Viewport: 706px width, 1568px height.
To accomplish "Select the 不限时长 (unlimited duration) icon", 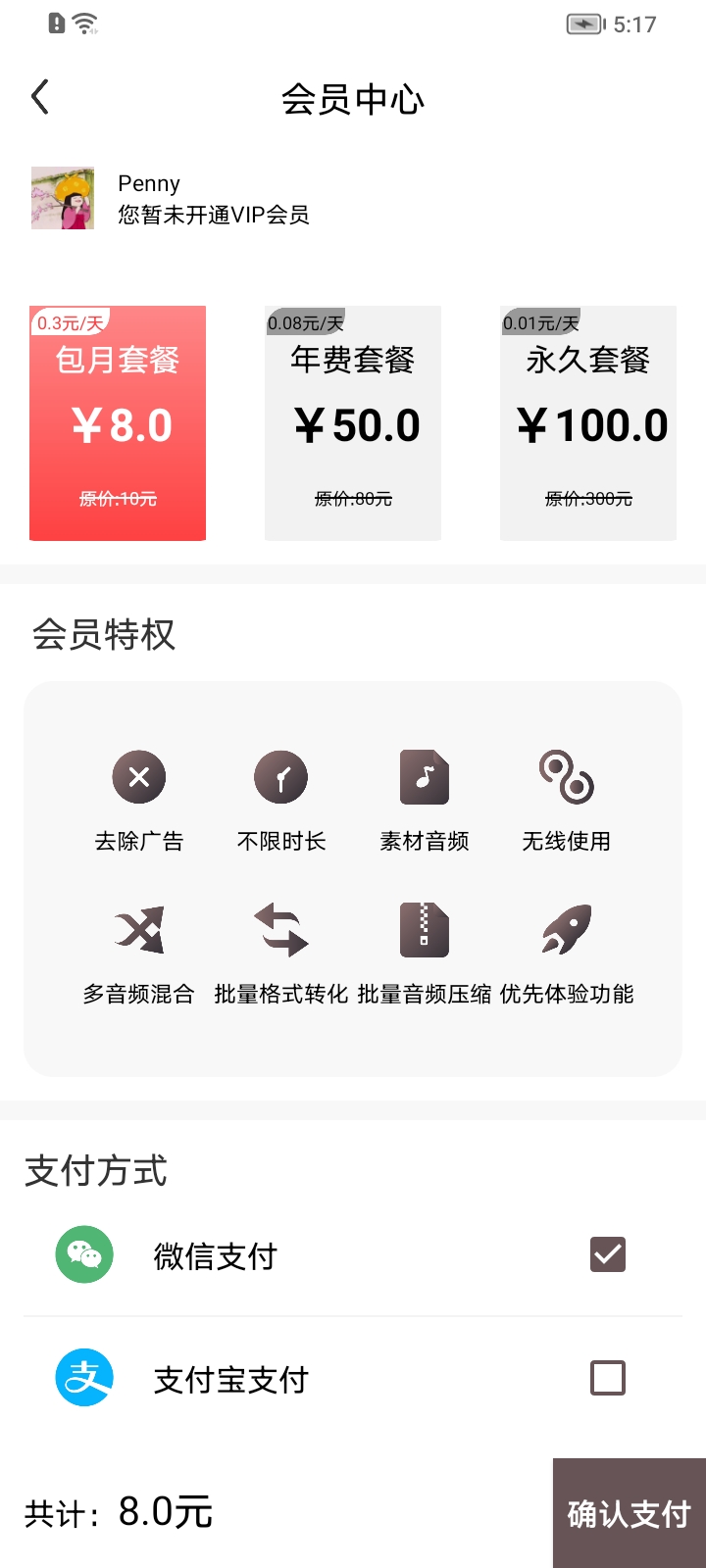I will 281,777.
